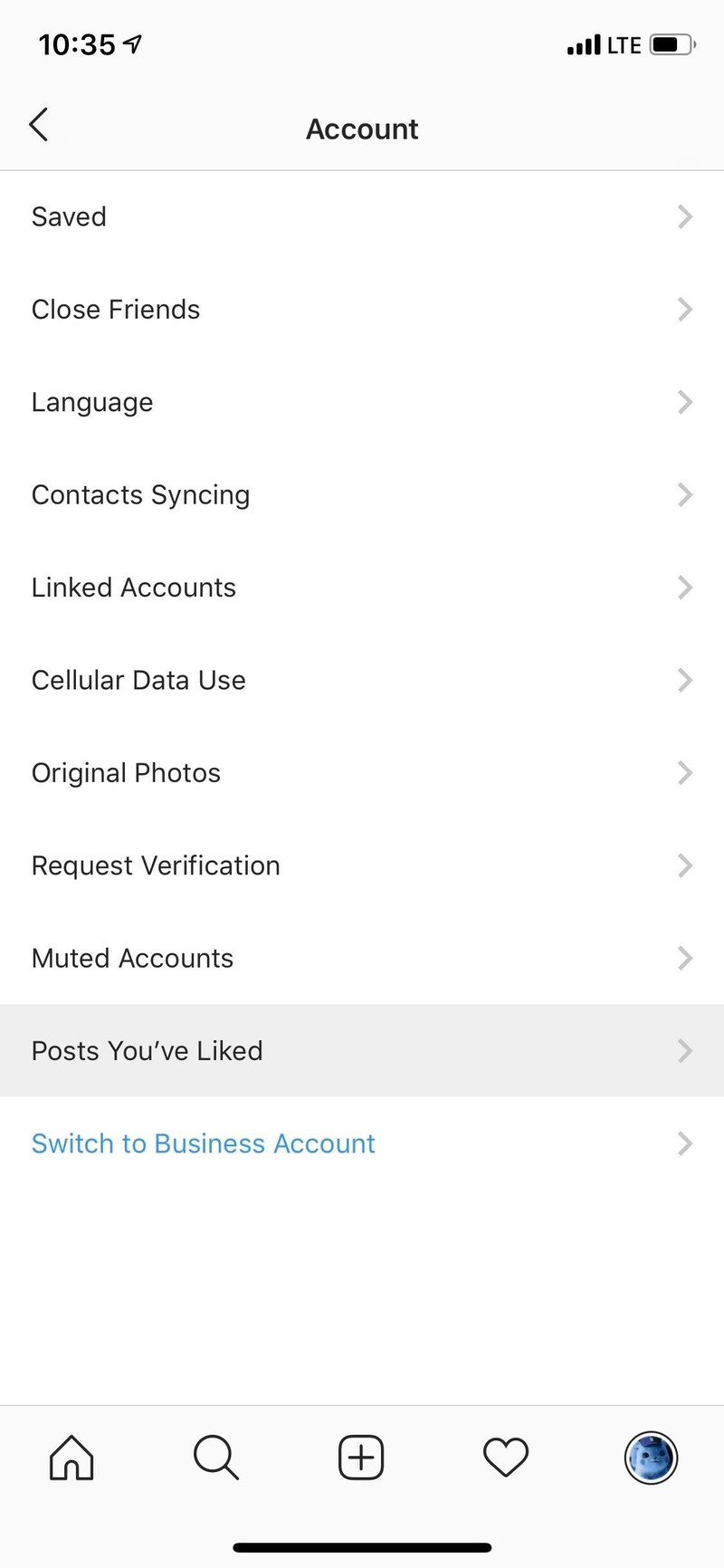The height and width of the screenshot is (1568, 724).
Task: Tap Switch to Business Account
Action: tap(362, 1143)
